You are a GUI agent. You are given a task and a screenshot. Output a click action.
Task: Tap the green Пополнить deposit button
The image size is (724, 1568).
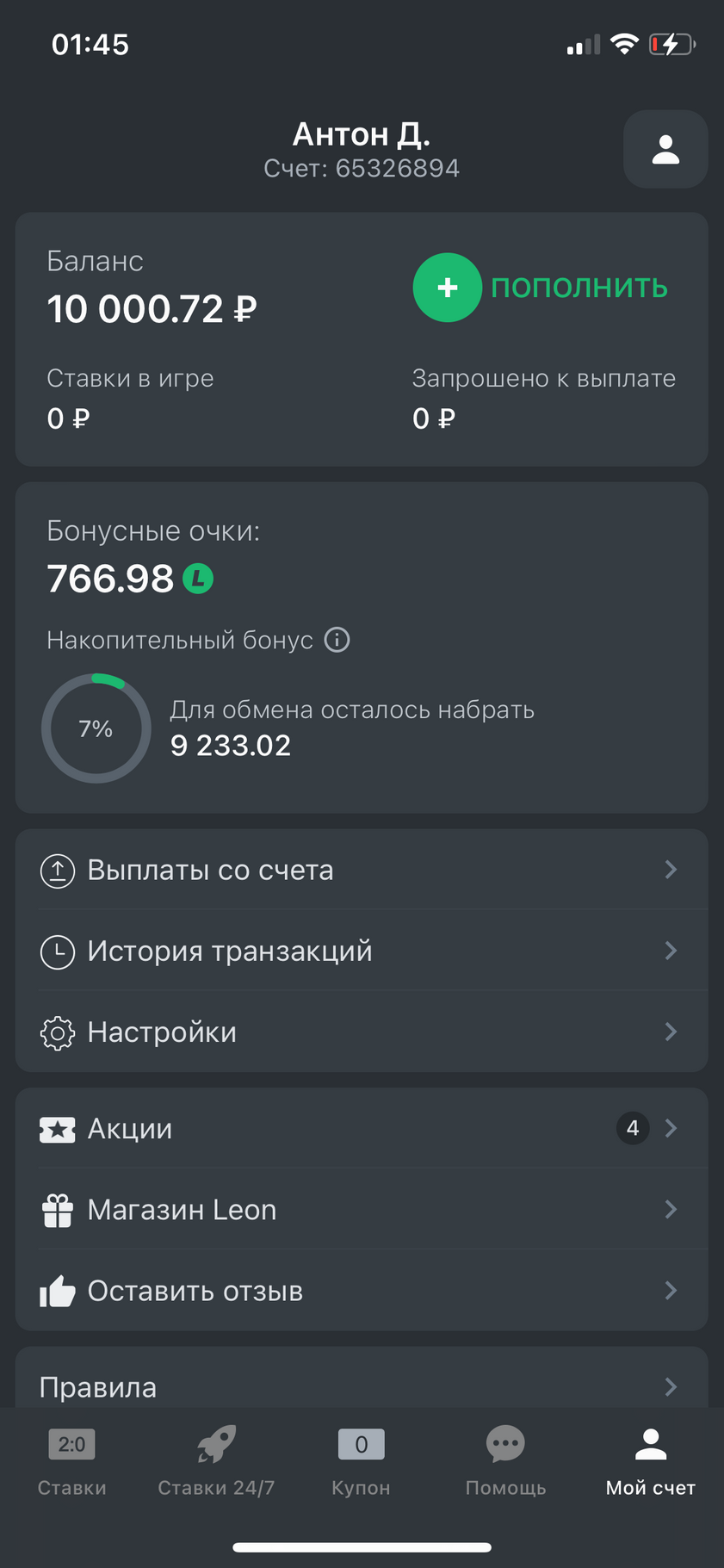click(541, 288)
